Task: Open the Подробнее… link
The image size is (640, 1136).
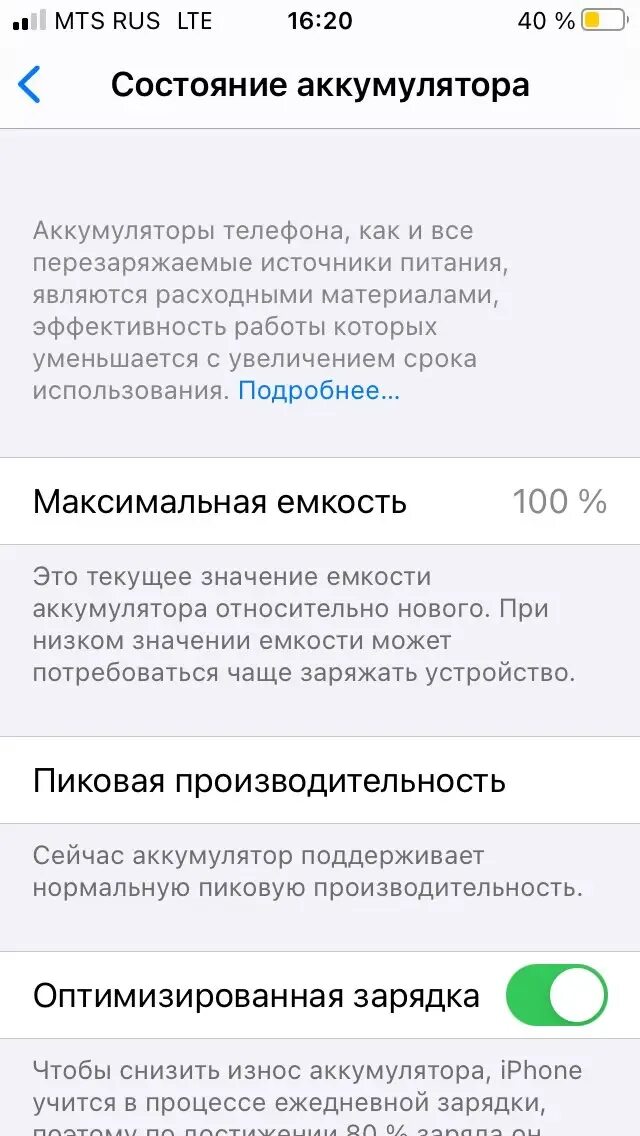Action: [x=318, y=391]
